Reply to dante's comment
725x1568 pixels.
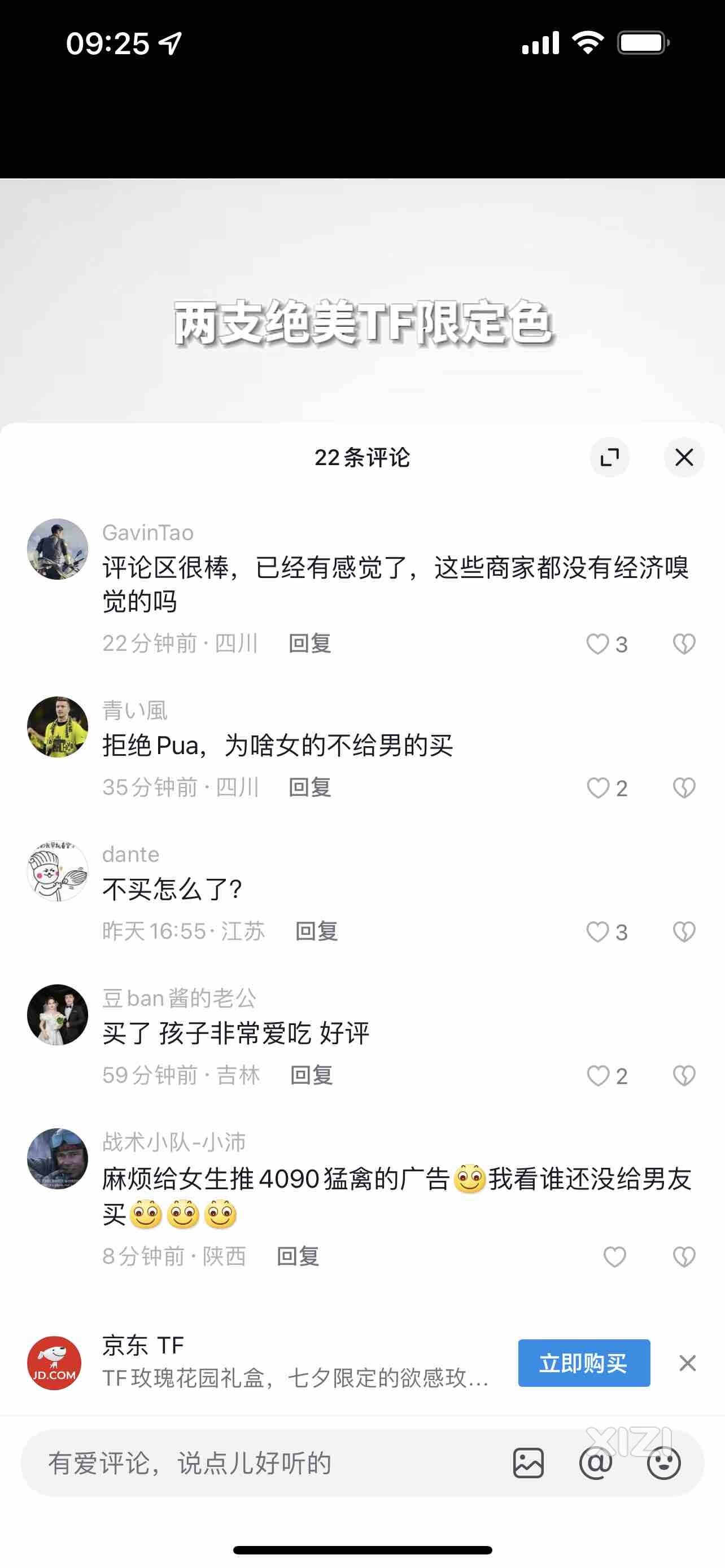click(x=317, y=931)
